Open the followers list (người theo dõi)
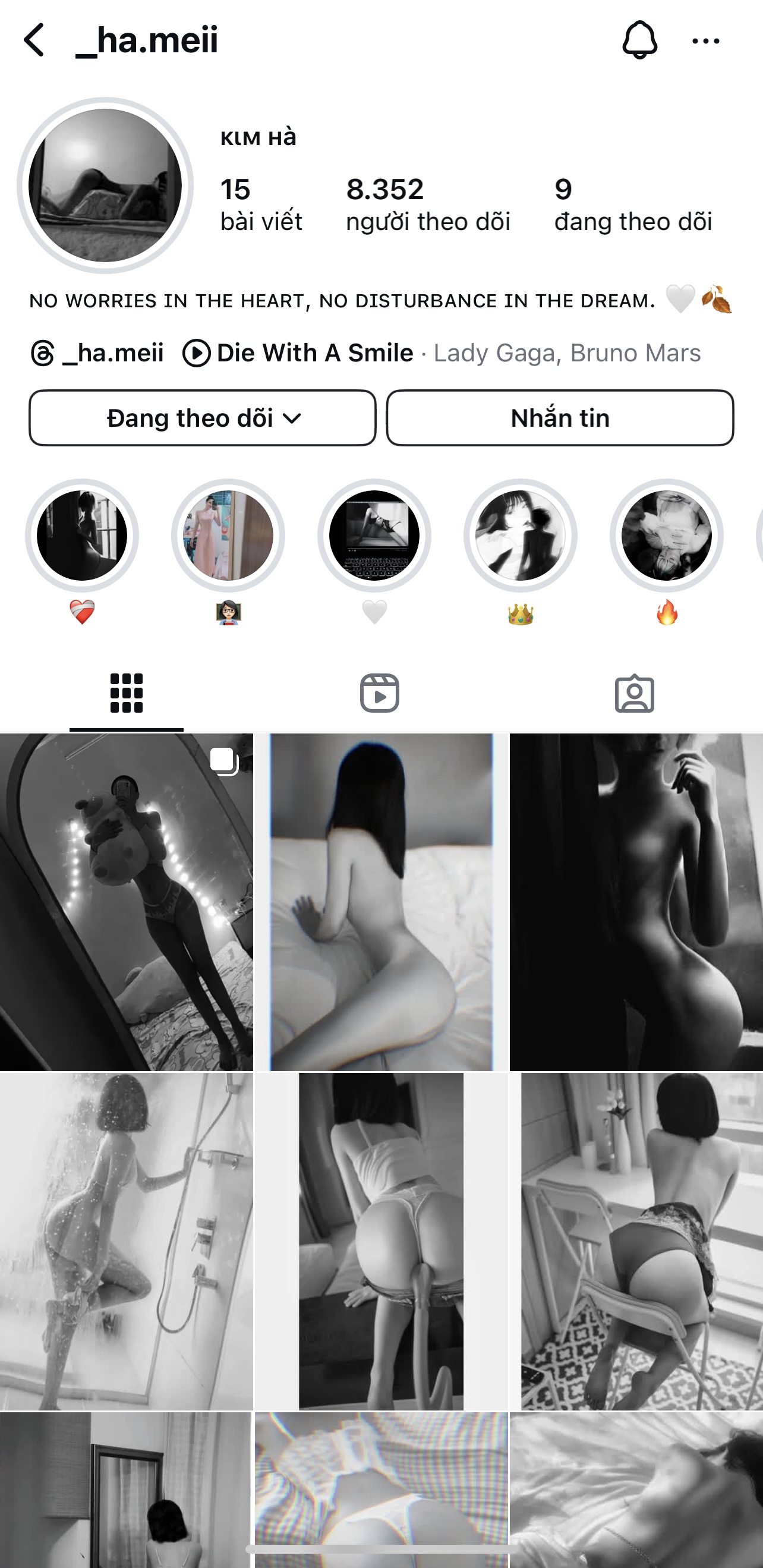The width and height of the screenshot is (763, 1568). (x=428, y=204)
